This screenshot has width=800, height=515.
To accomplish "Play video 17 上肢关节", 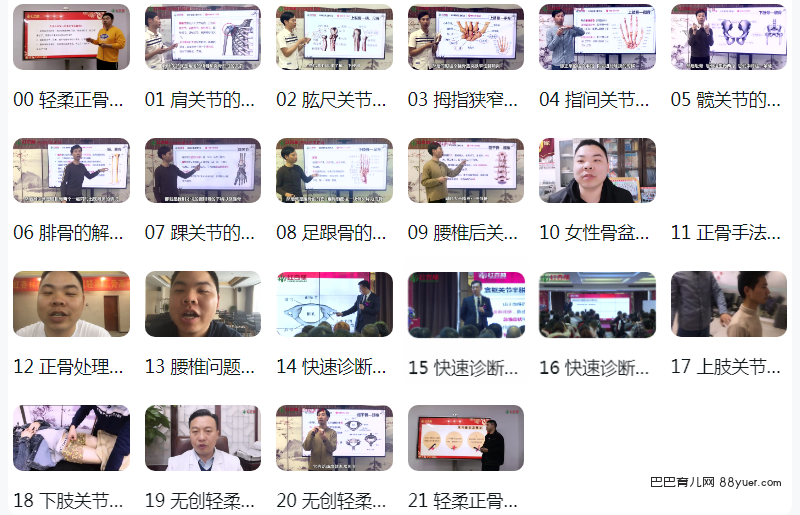I will (x=728, y=303).
